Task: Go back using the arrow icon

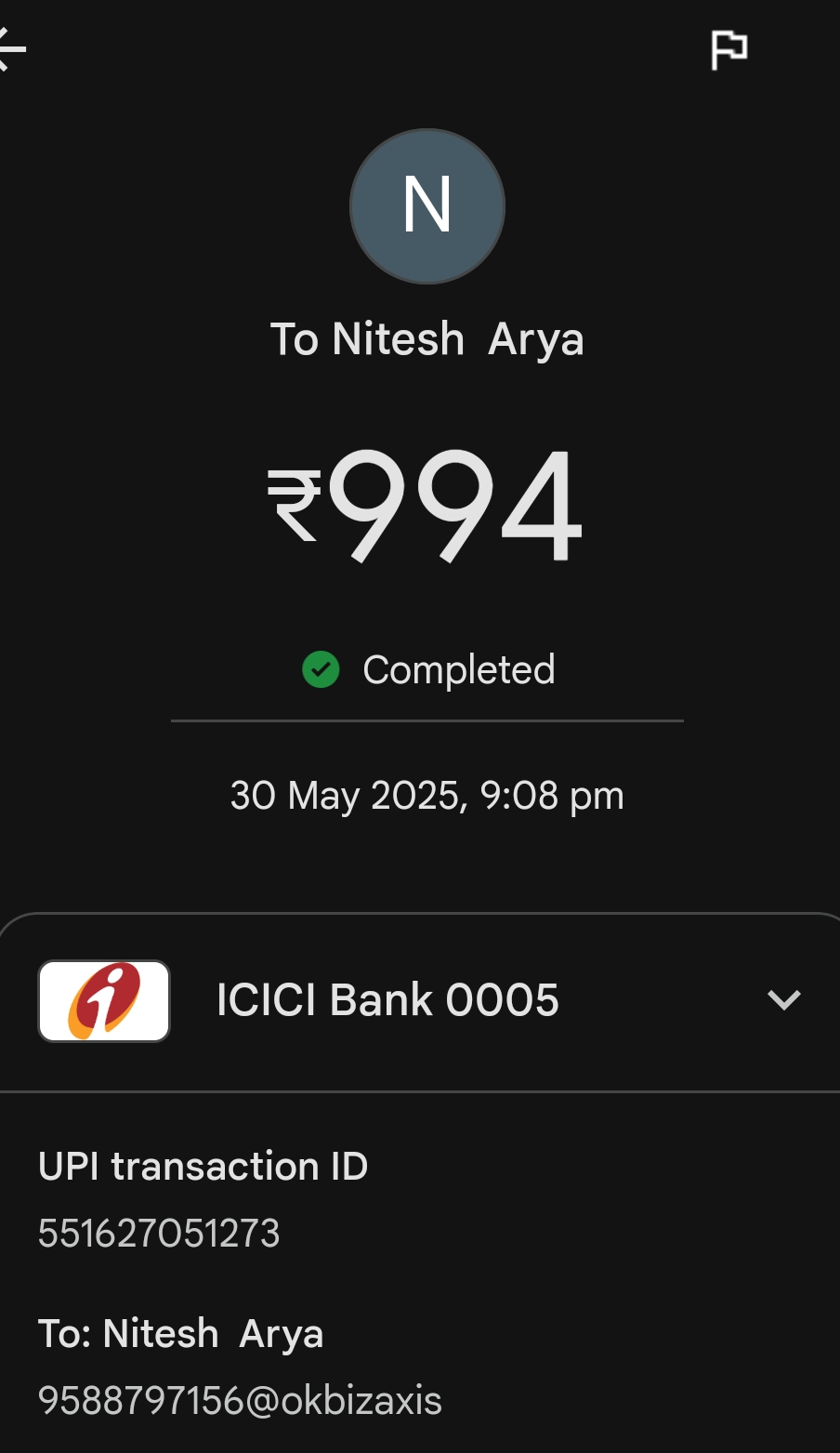Action: 13,50
